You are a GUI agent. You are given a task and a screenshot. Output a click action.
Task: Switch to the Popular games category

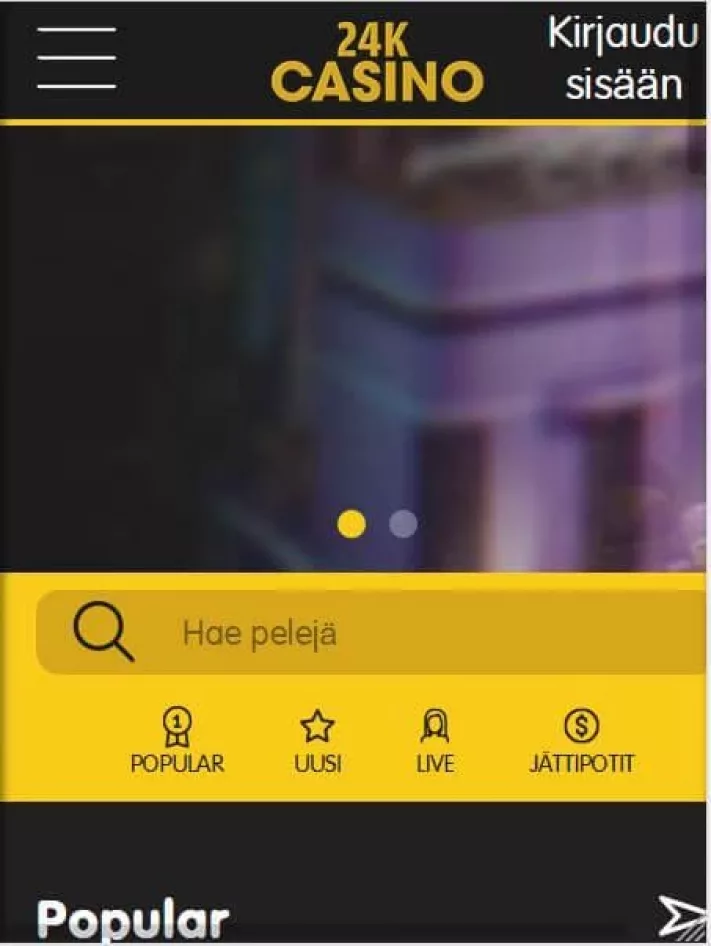coord(177,741)
